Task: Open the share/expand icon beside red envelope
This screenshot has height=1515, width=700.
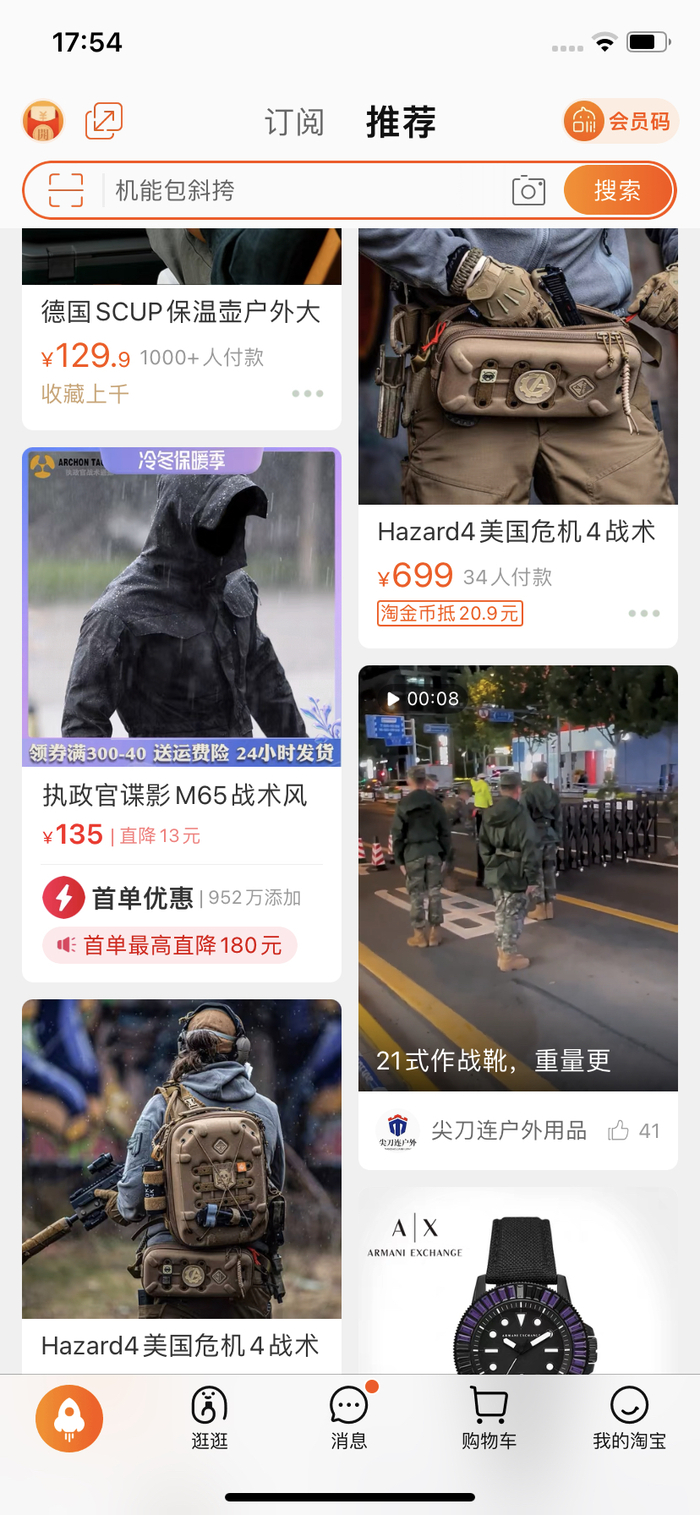Action: tap(104, 122)
